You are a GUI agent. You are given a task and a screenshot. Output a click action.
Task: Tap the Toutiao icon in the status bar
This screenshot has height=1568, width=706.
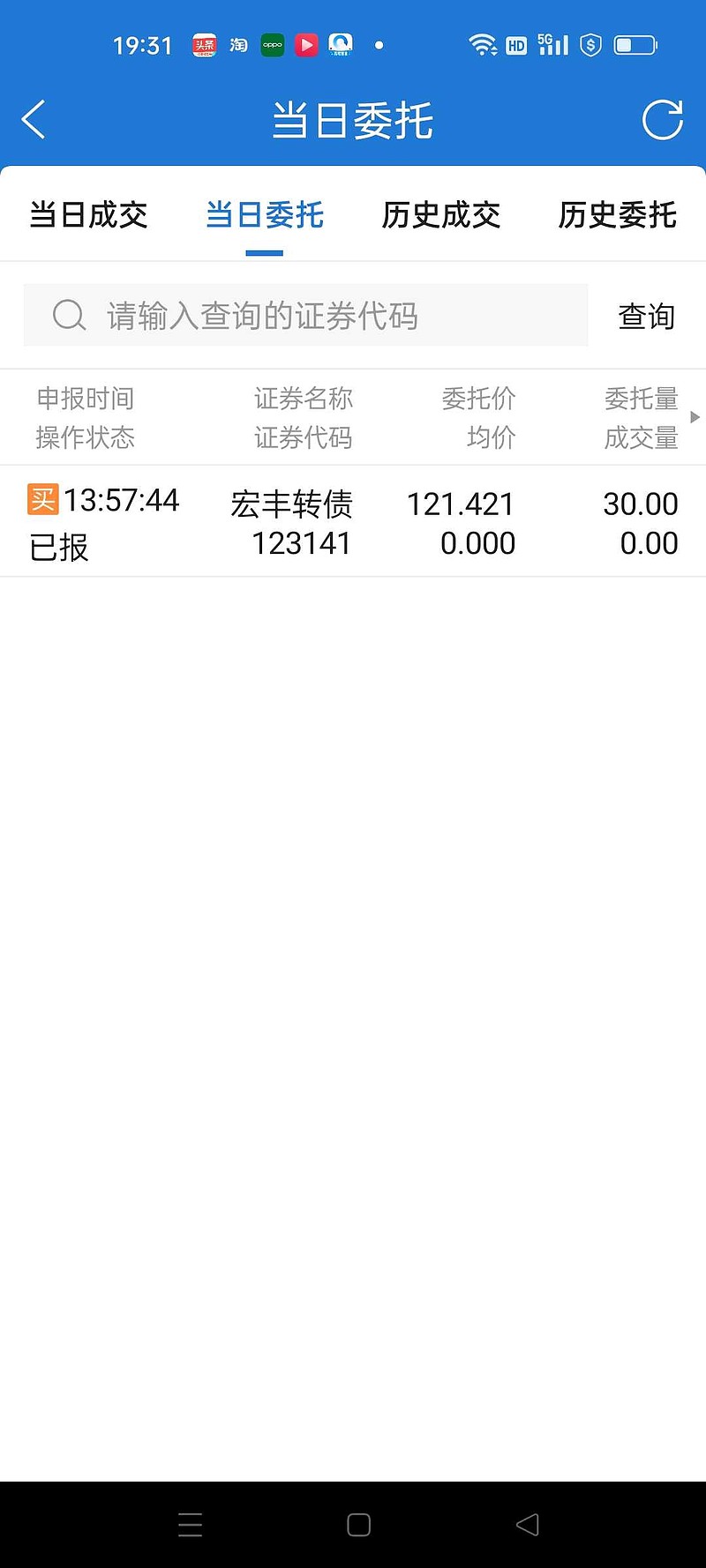click(204, 44)
